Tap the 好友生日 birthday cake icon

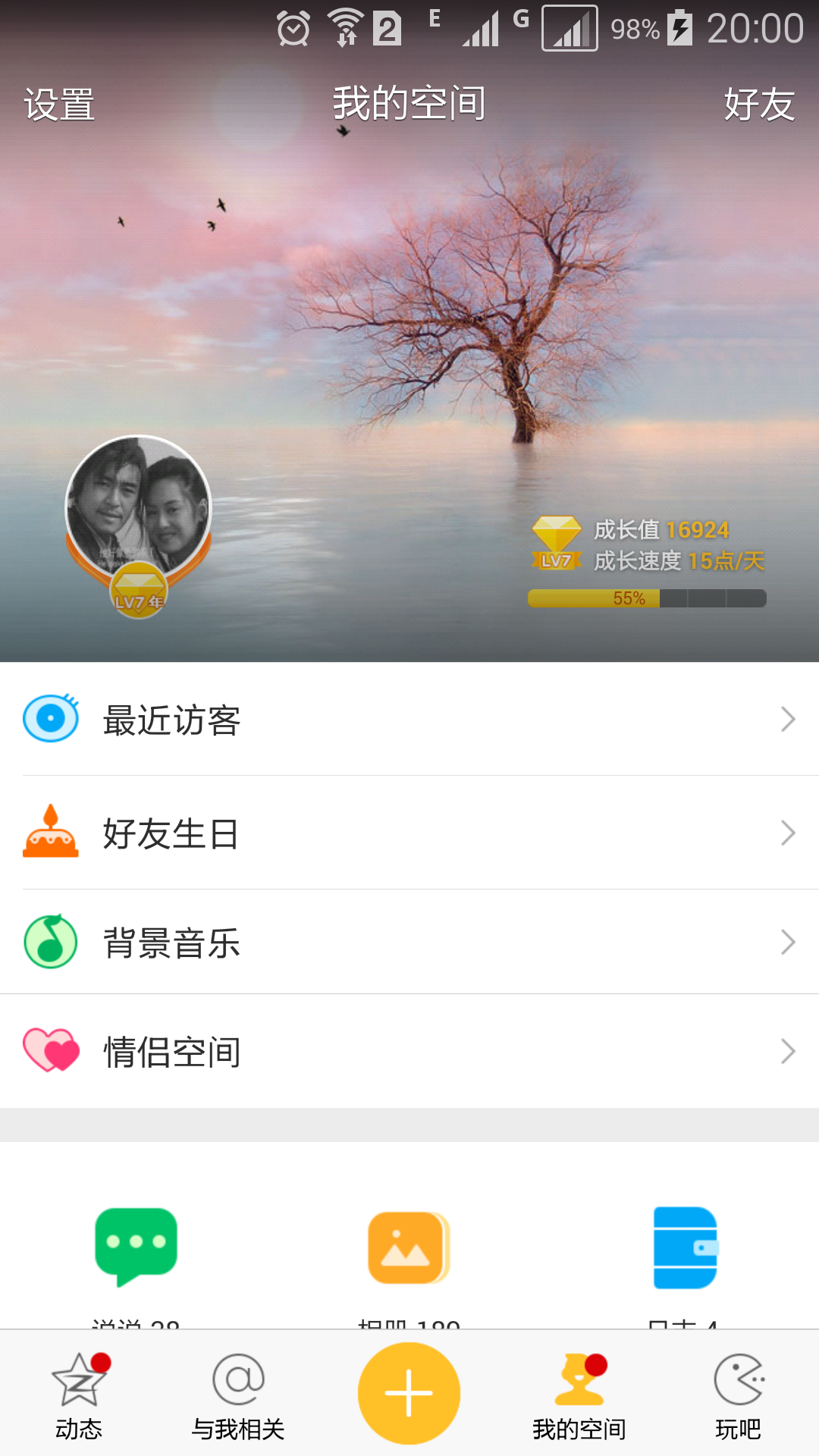[49, 832]
